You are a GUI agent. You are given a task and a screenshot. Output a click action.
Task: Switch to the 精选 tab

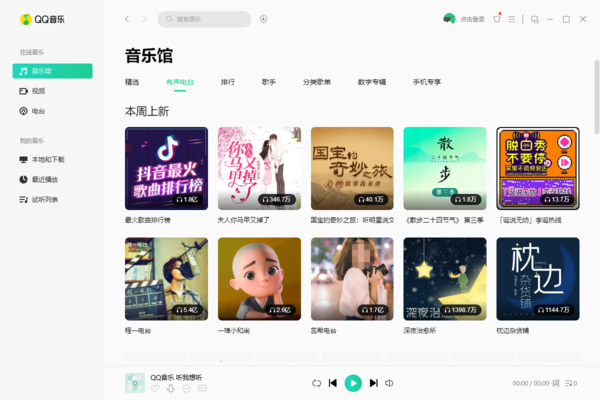(x=132, y=81)
